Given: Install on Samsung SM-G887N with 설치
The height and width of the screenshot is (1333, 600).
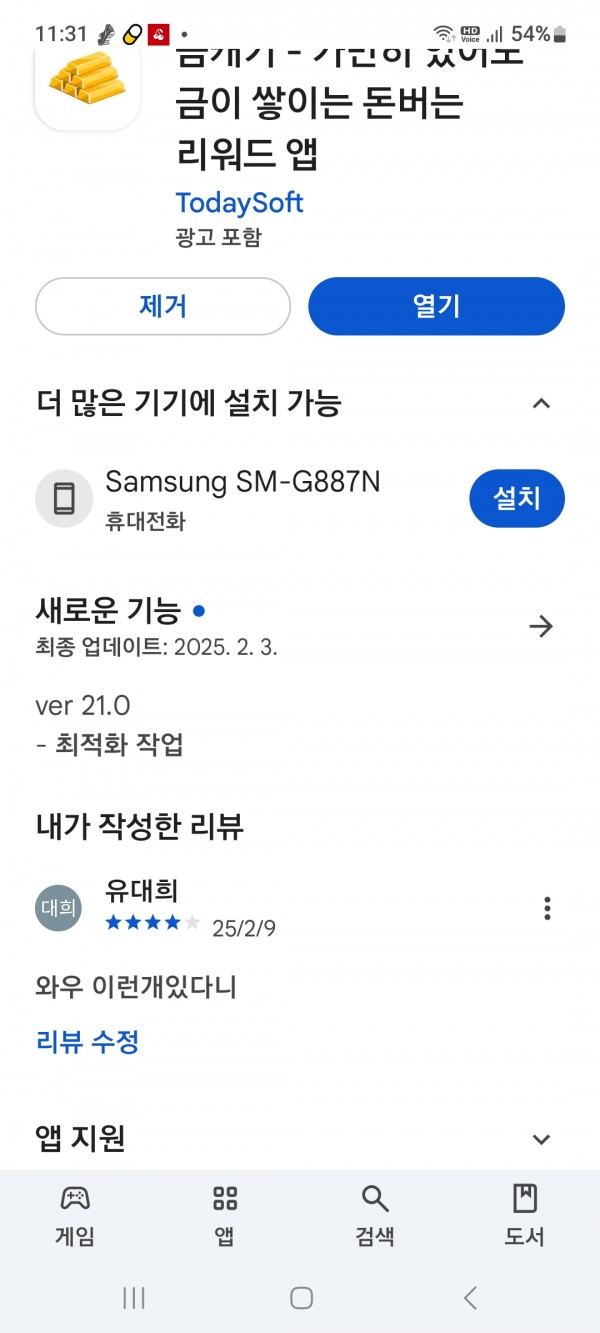Looking at the screenshot, I should coord(517,498).
